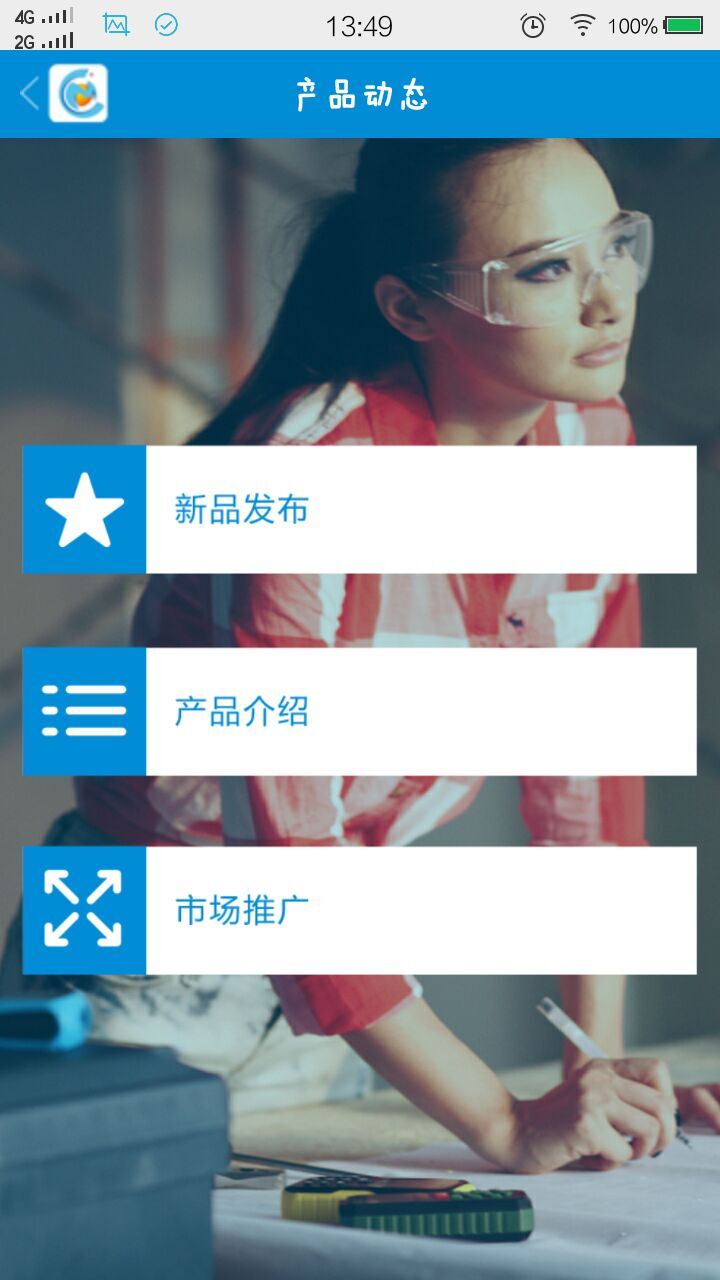Tap the checkmark notification icon in status bar
The width and height of the screenshot is (720, 1280).
(x=166, y=24)
